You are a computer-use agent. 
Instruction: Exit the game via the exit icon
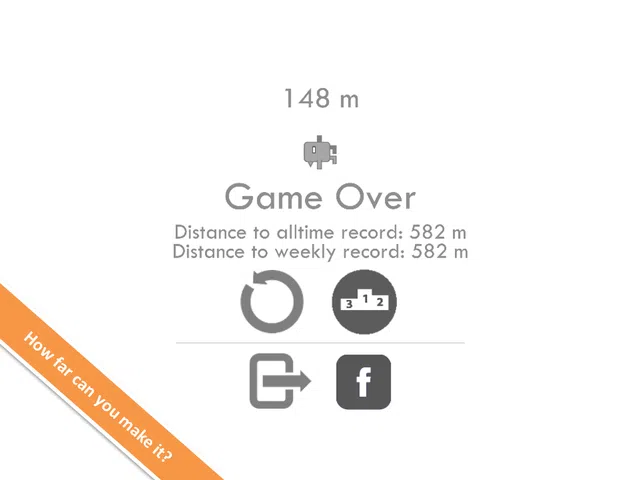coord(278,382)
